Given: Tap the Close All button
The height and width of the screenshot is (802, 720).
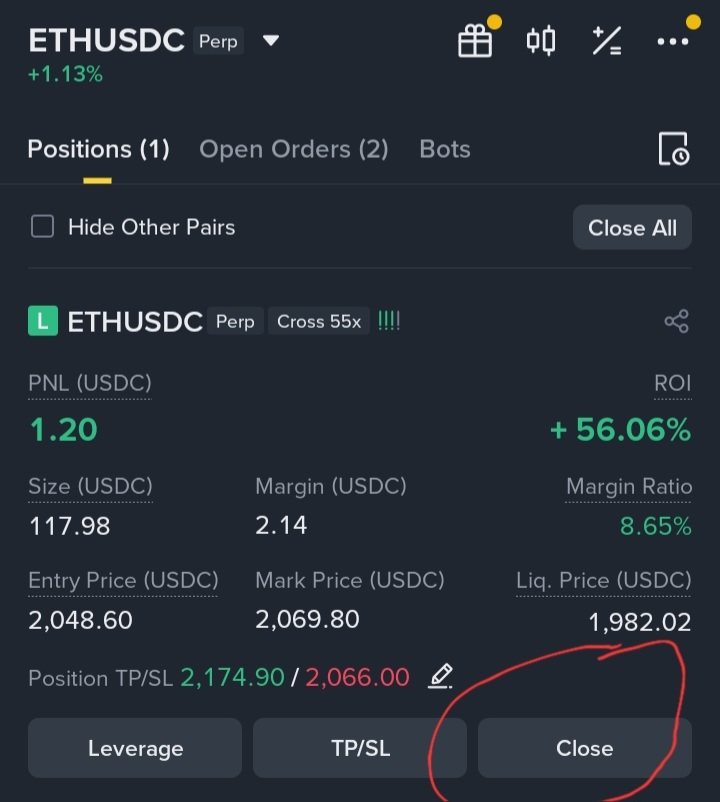Looking at the screenshot, I should point(632,228).
